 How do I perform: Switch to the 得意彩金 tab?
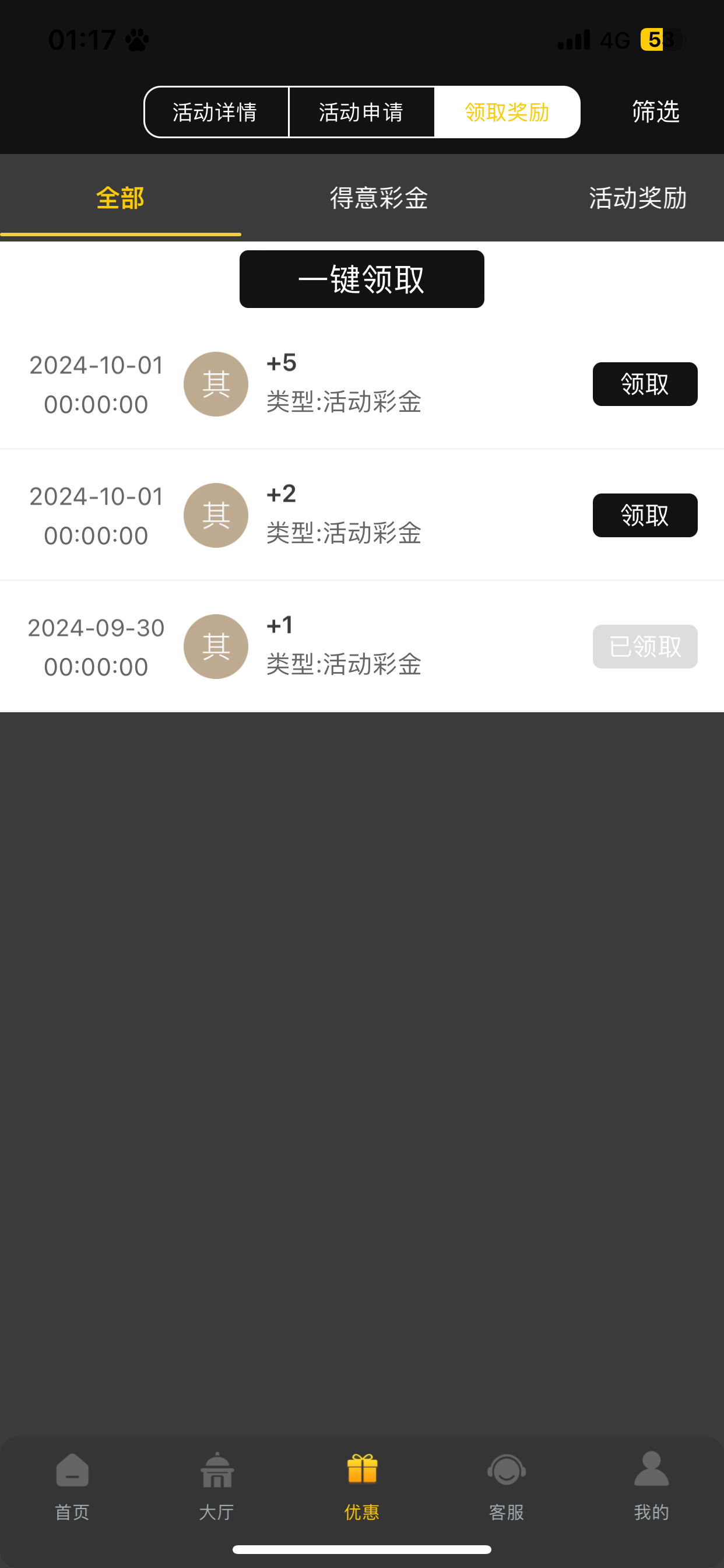click(378, 198)
